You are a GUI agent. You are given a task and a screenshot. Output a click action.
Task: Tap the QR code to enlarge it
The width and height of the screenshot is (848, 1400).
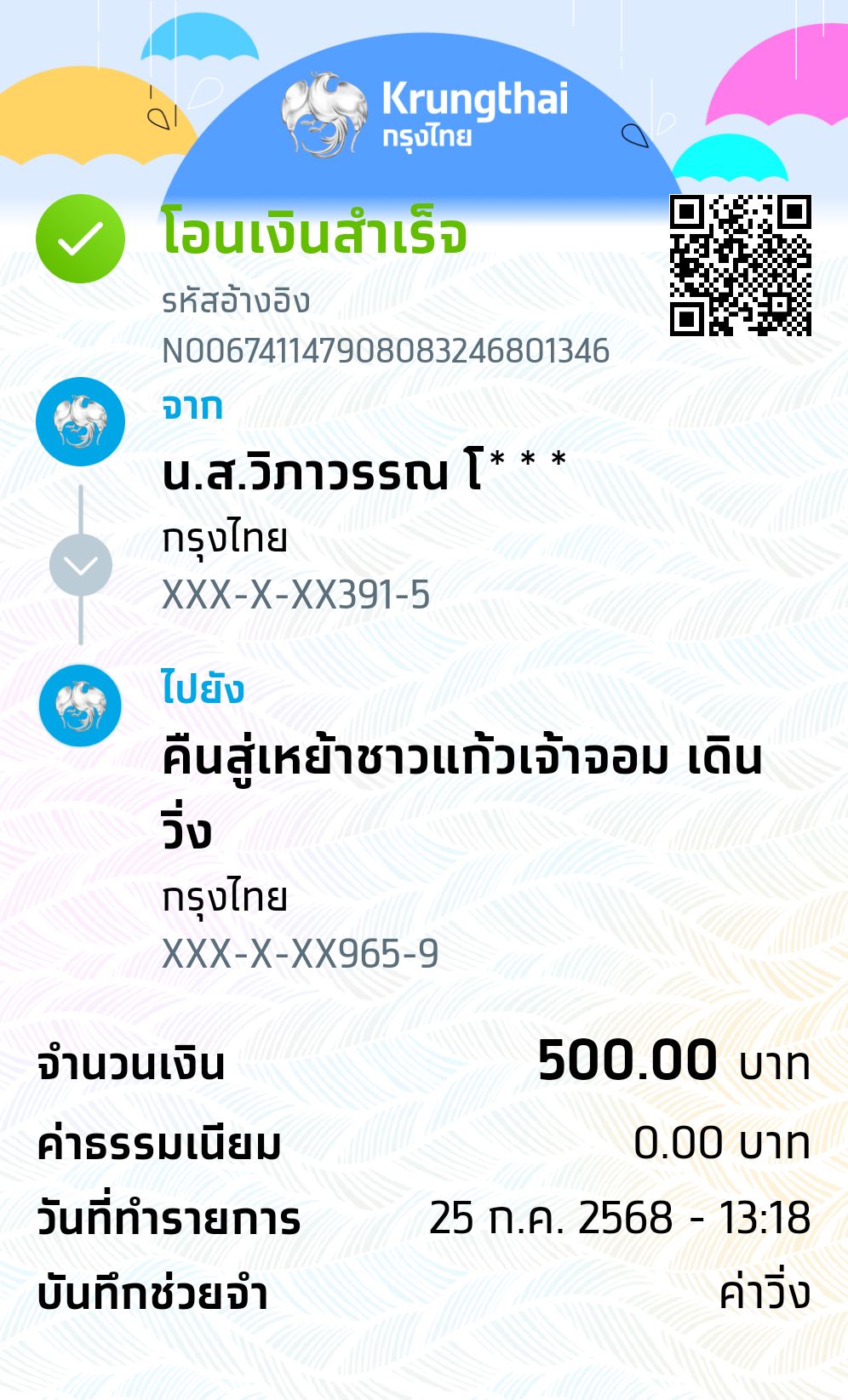point(741,264)
